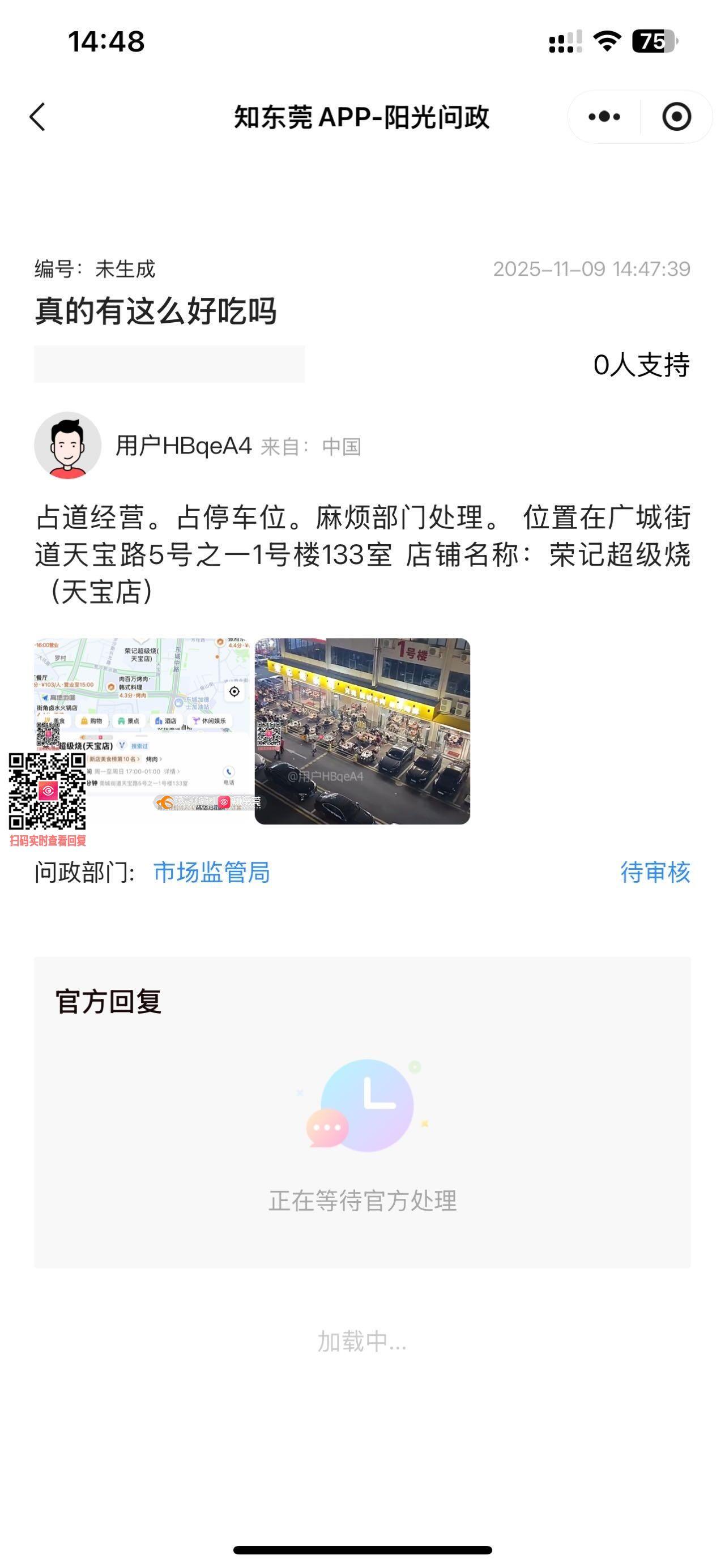
Task: Go back using the back arrow
Action: (38, 117)
